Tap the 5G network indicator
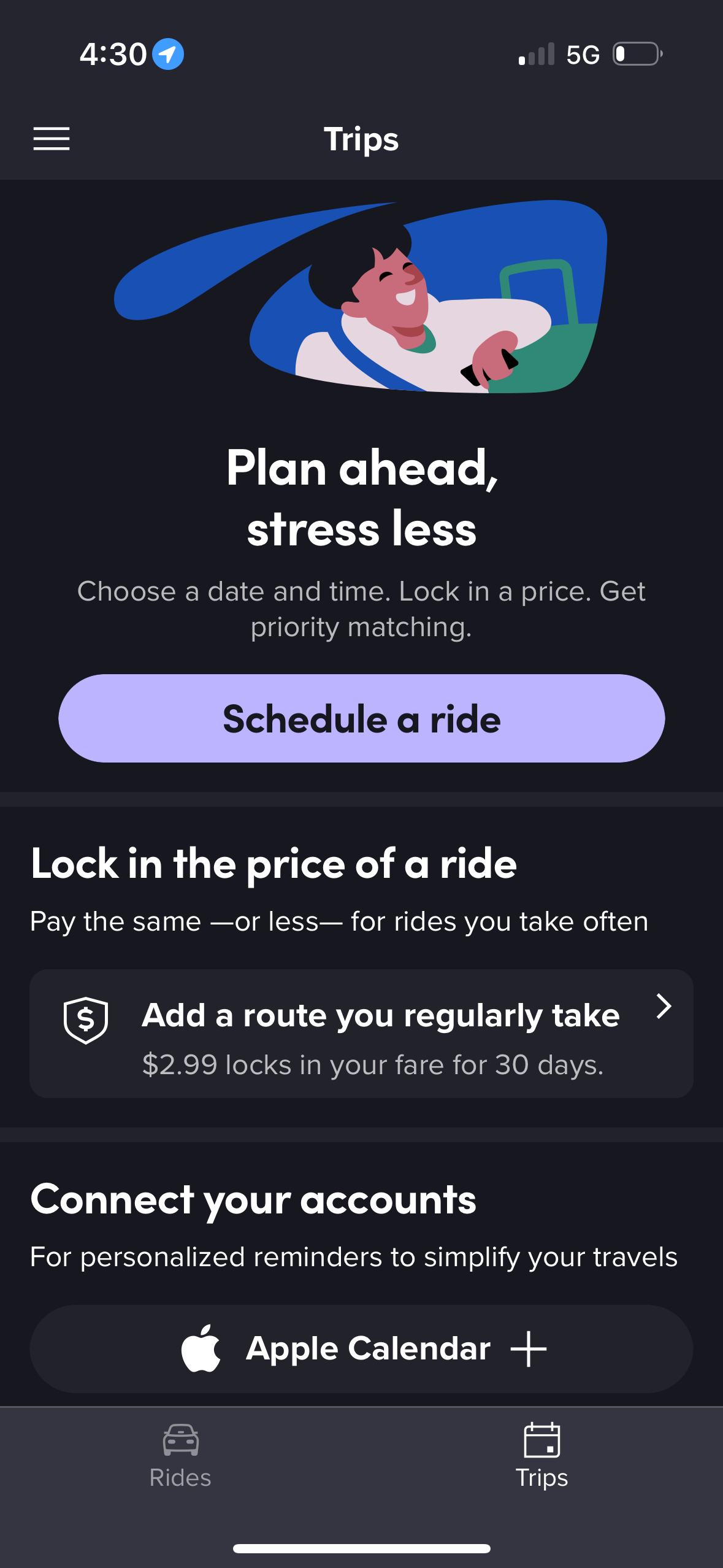723x1568 pixels. point(583,55)
